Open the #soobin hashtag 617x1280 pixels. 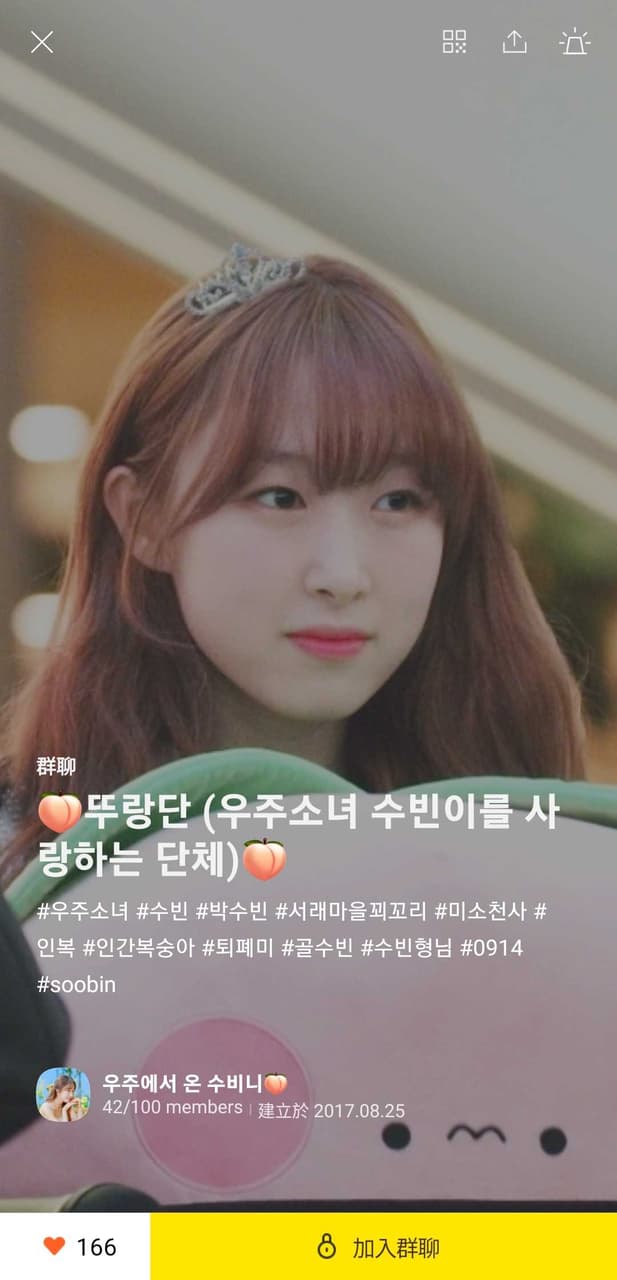coord(77,984)
